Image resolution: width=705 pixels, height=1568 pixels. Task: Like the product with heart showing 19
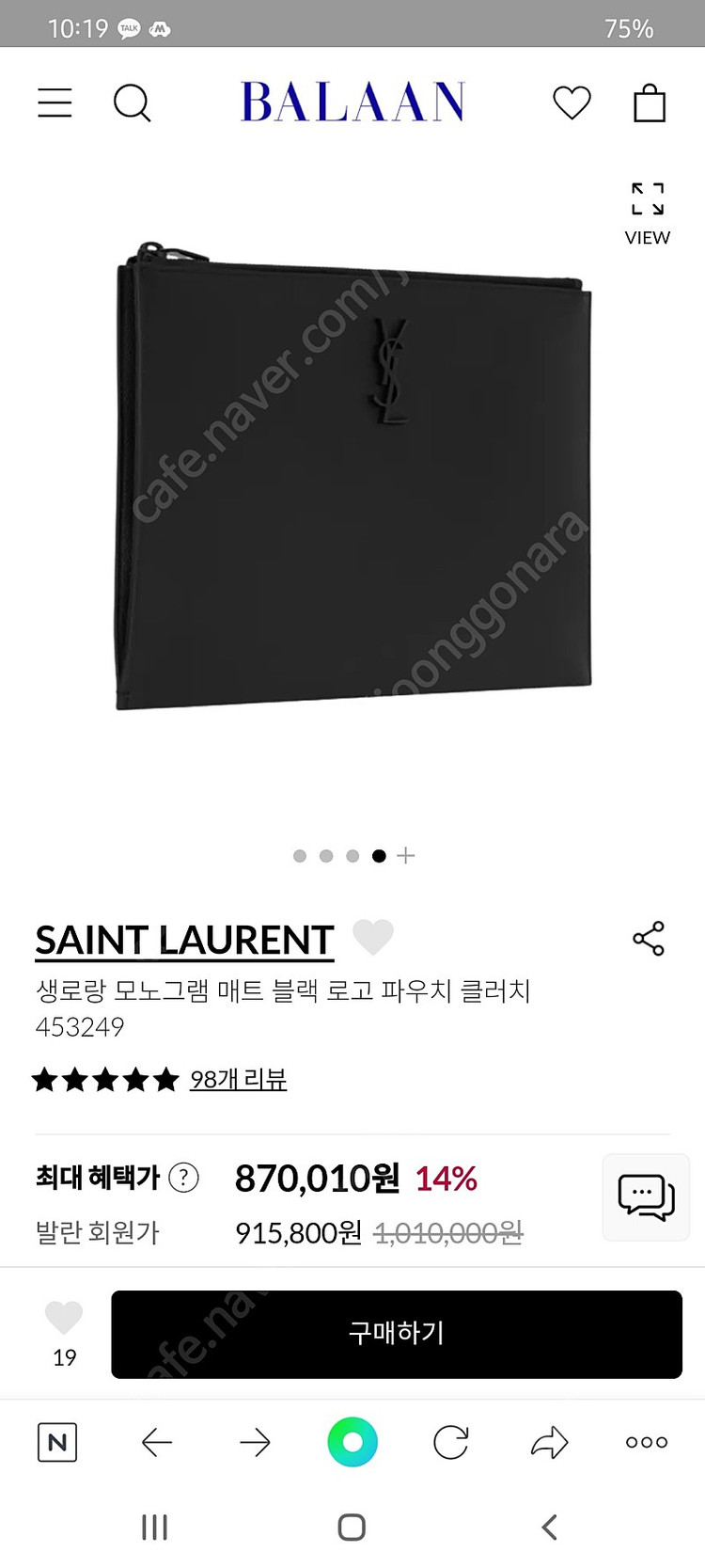coord(64,1333)
